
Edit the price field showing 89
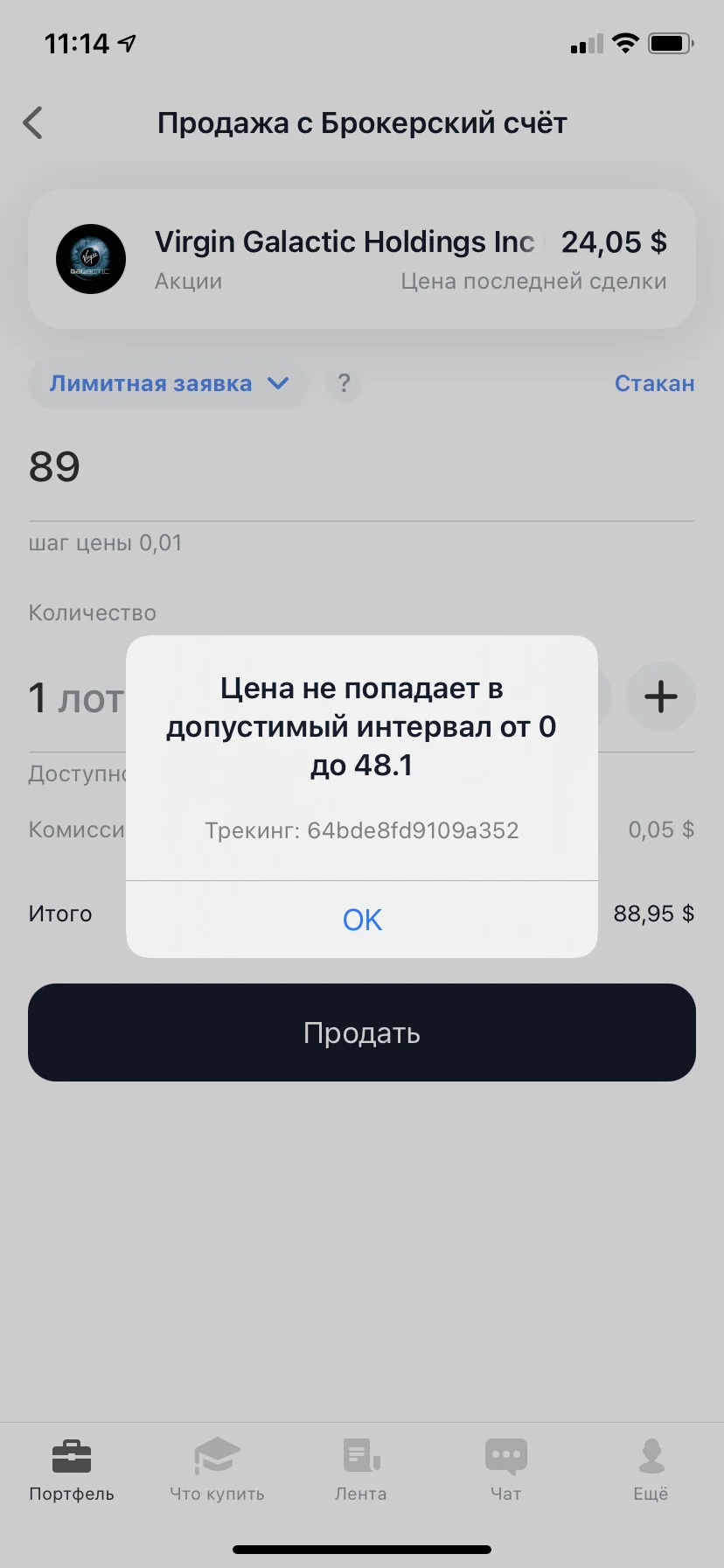(361, 467)
